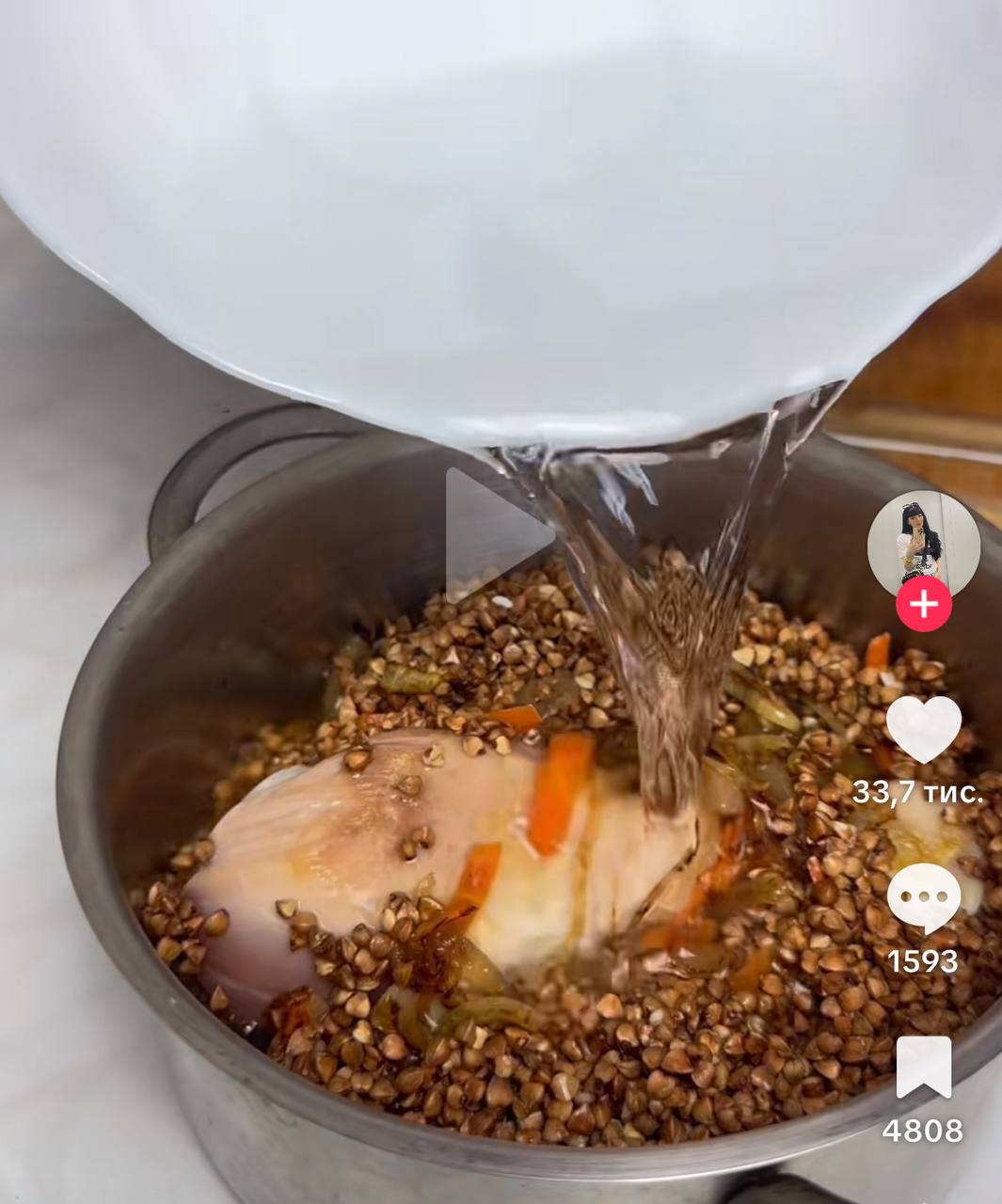1002x1204 pixels.
Task: Bookmark this video to favorites
Action: (923, 1068)
